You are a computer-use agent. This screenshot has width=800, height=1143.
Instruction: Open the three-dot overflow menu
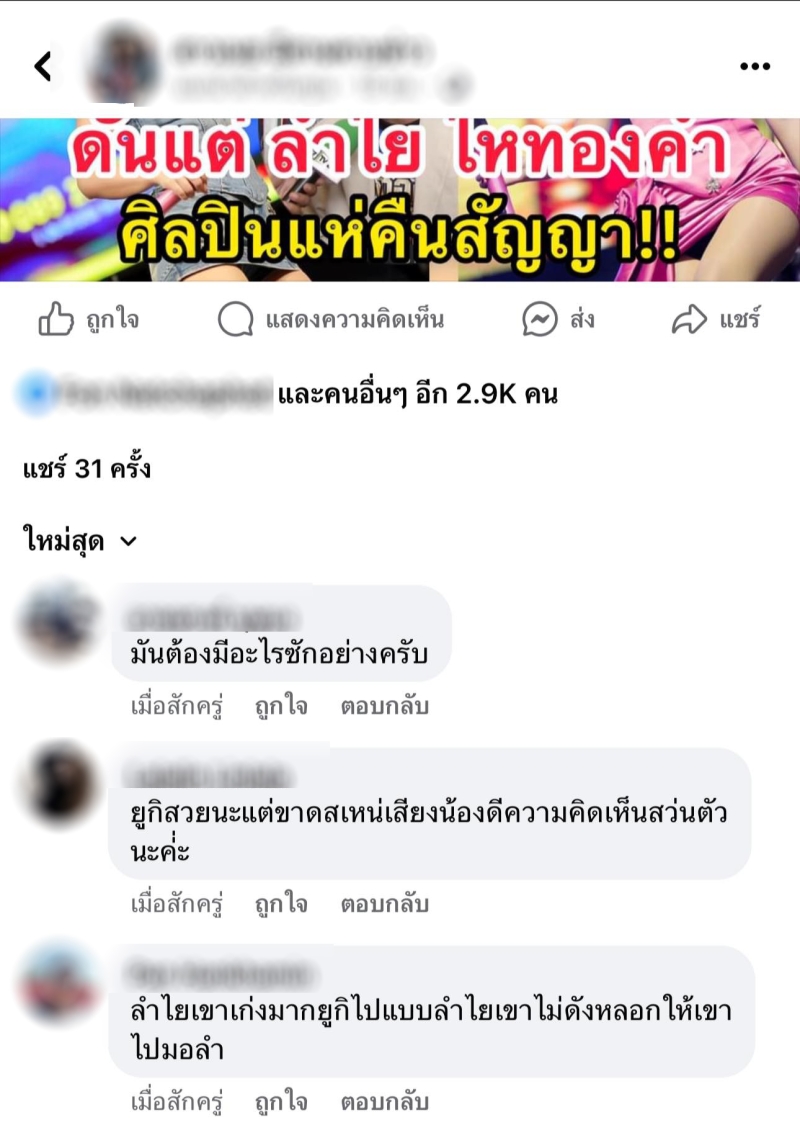755,67
